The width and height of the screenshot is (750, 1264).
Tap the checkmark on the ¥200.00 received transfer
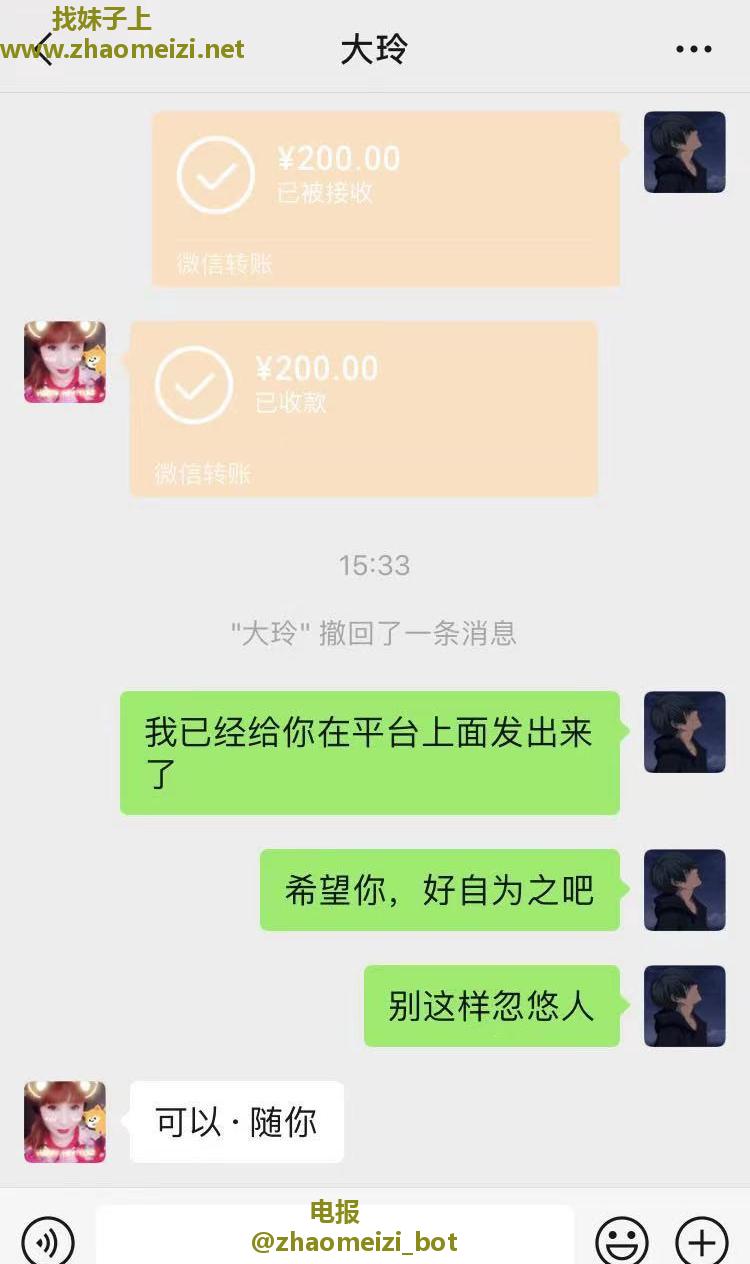pos(215,174)
